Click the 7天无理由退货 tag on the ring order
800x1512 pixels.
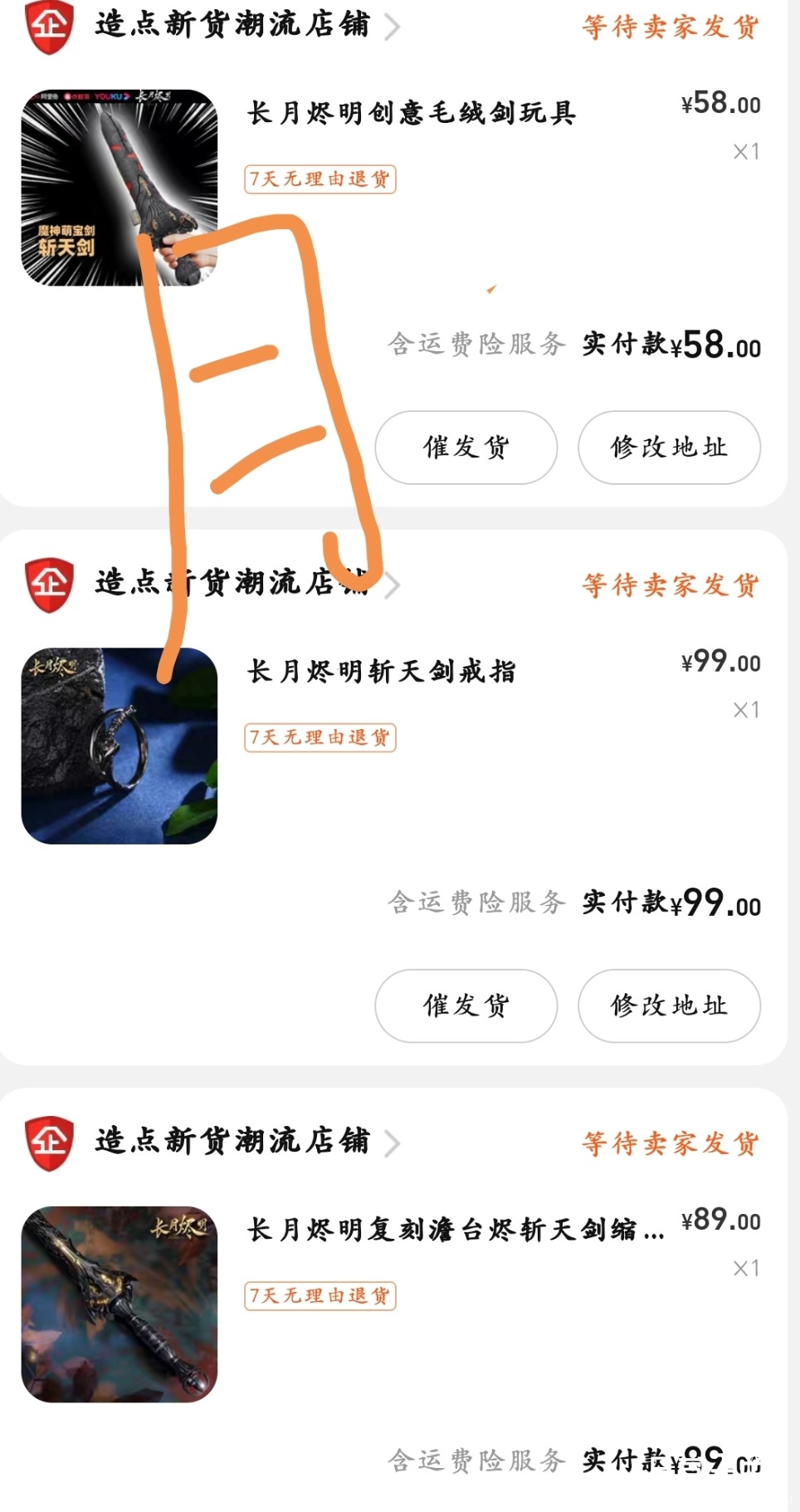coord(323,736)
